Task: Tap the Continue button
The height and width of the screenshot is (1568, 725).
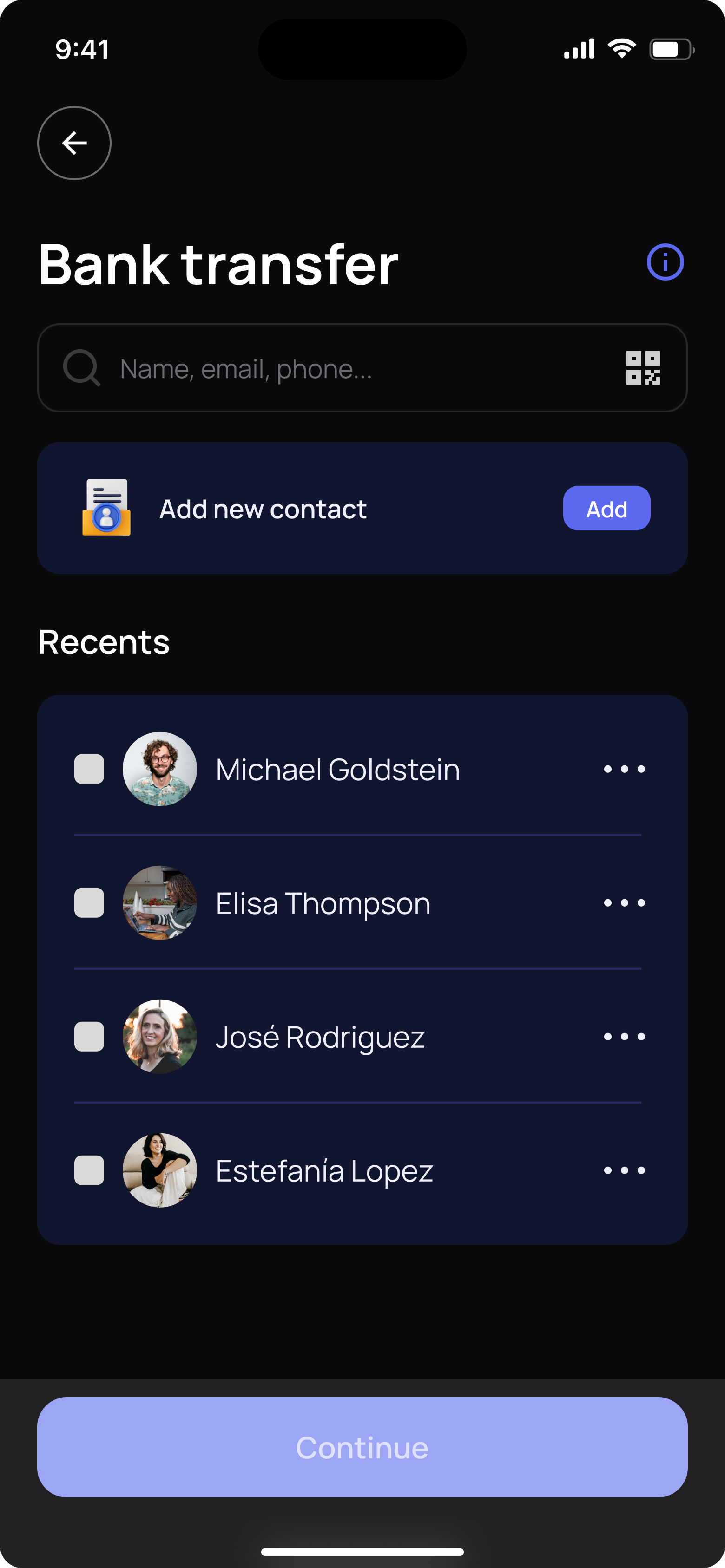Action: click(362, 1447)
